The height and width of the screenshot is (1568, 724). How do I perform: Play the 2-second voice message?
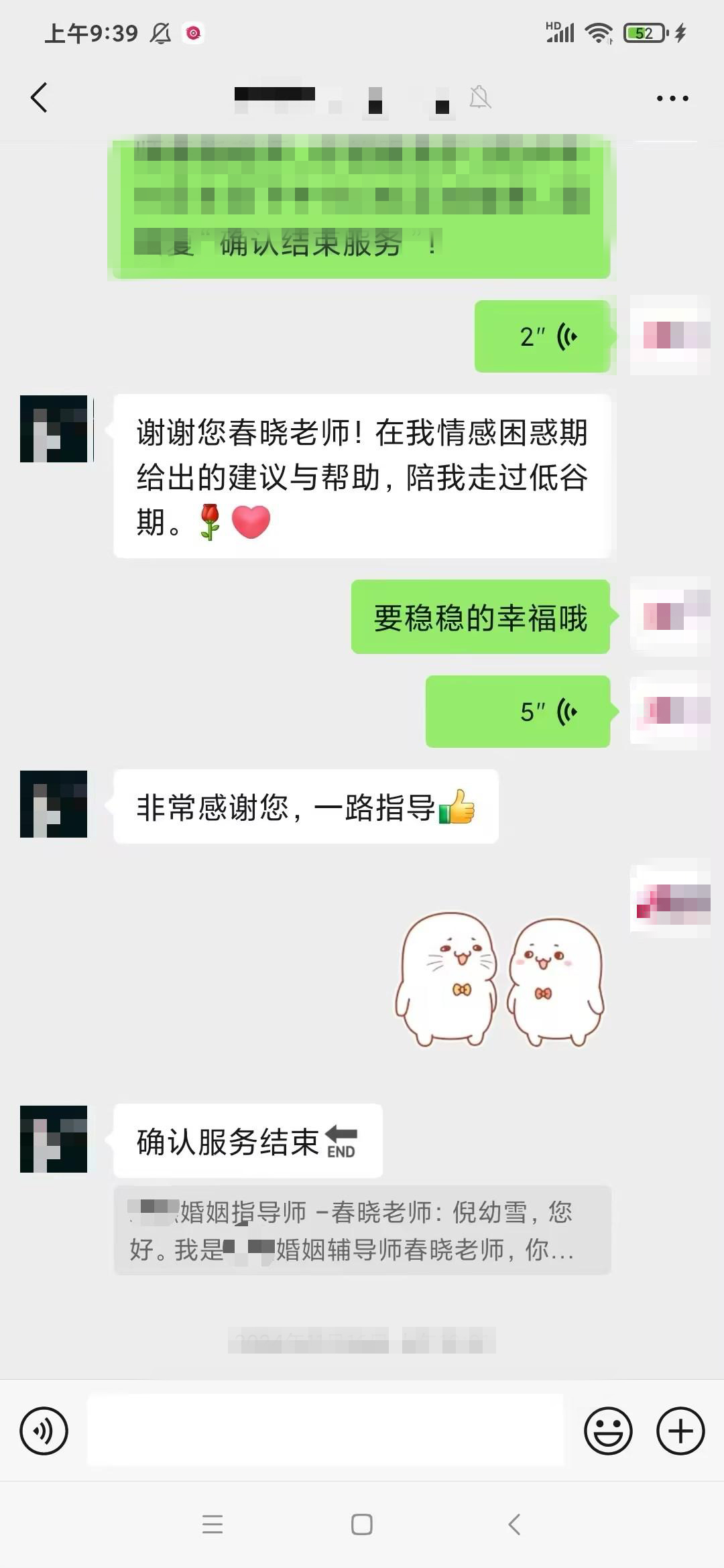[x=542, y=336]
